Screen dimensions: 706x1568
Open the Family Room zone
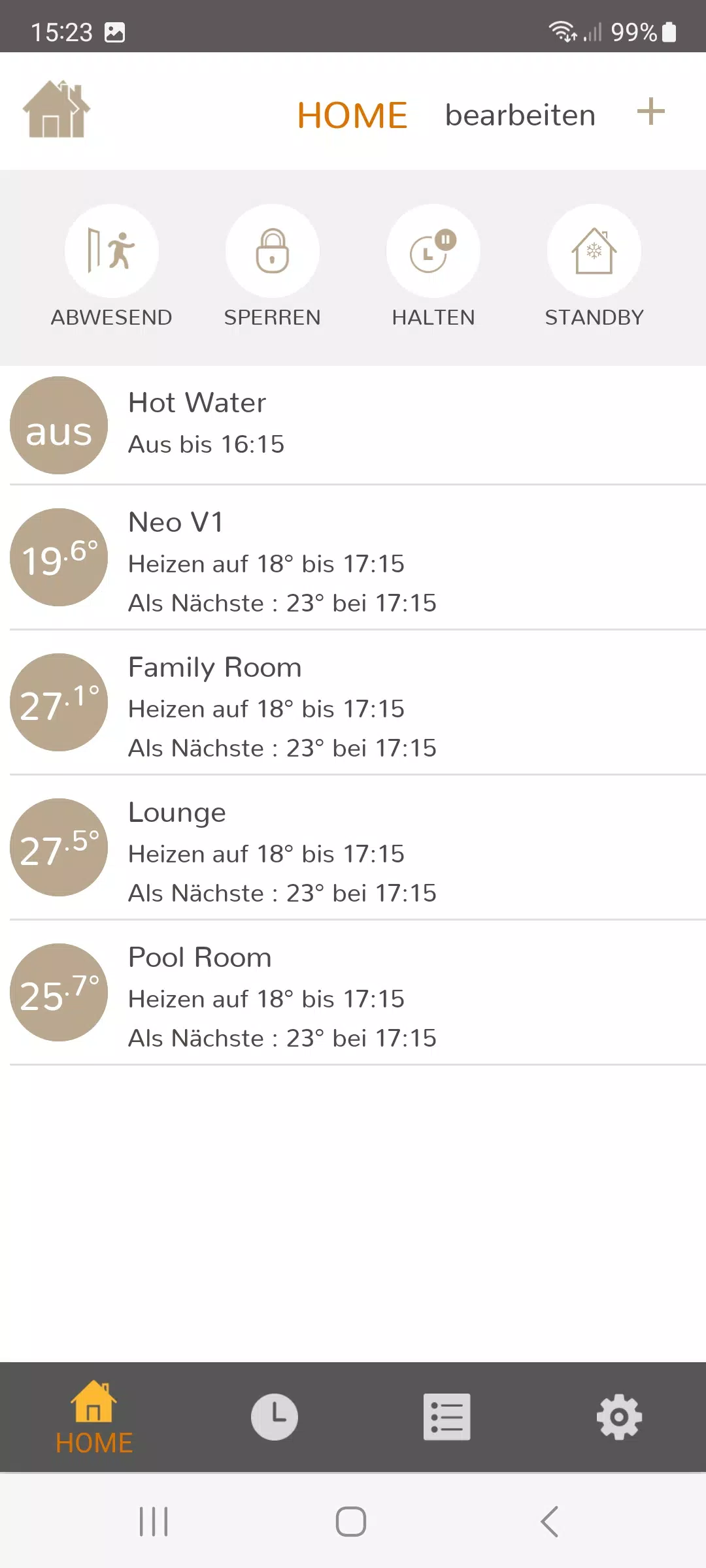(353, 702)
